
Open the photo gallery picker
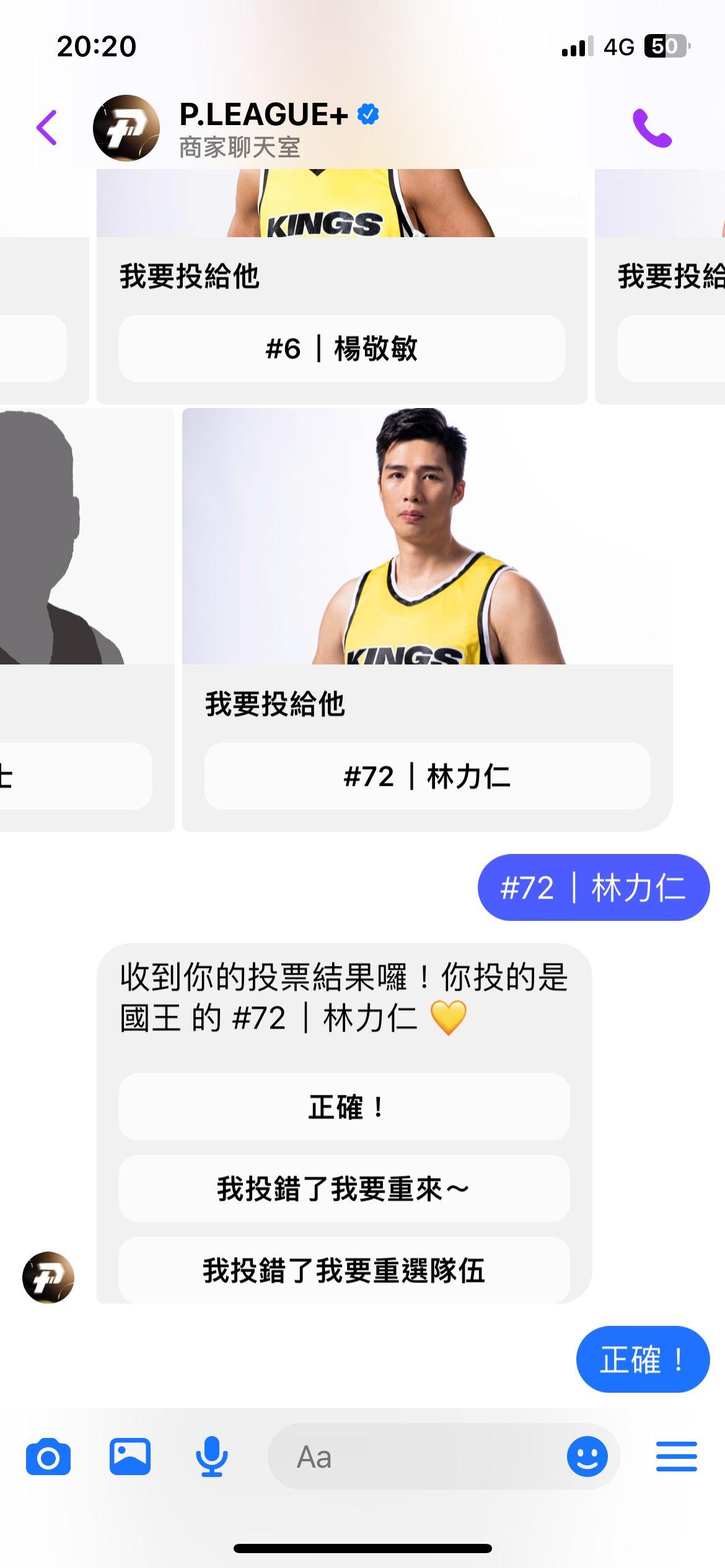130,1457
